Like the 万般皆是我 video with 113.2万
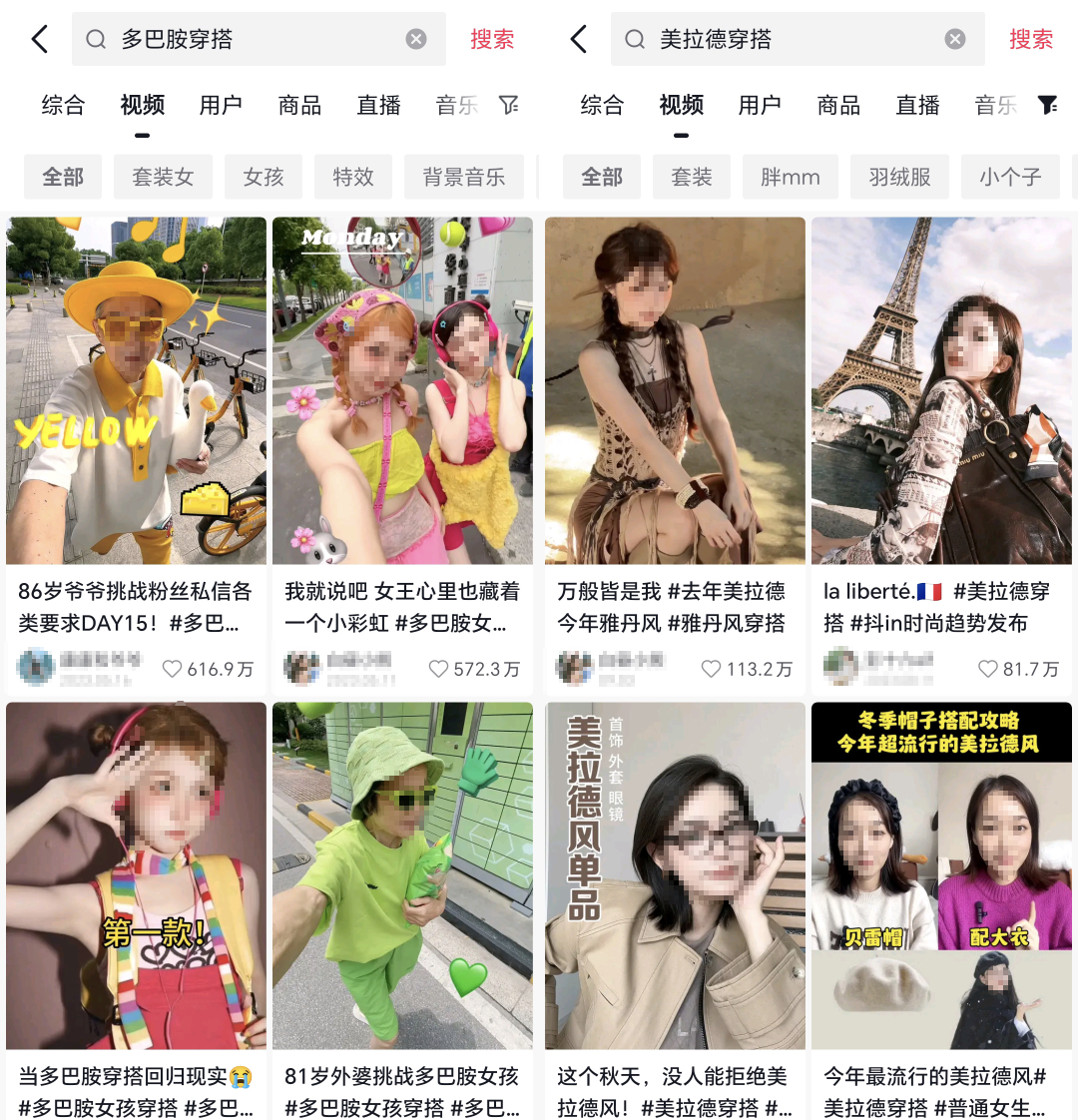This screenshot has width=1078, height=1120. (x=712, y=669)
